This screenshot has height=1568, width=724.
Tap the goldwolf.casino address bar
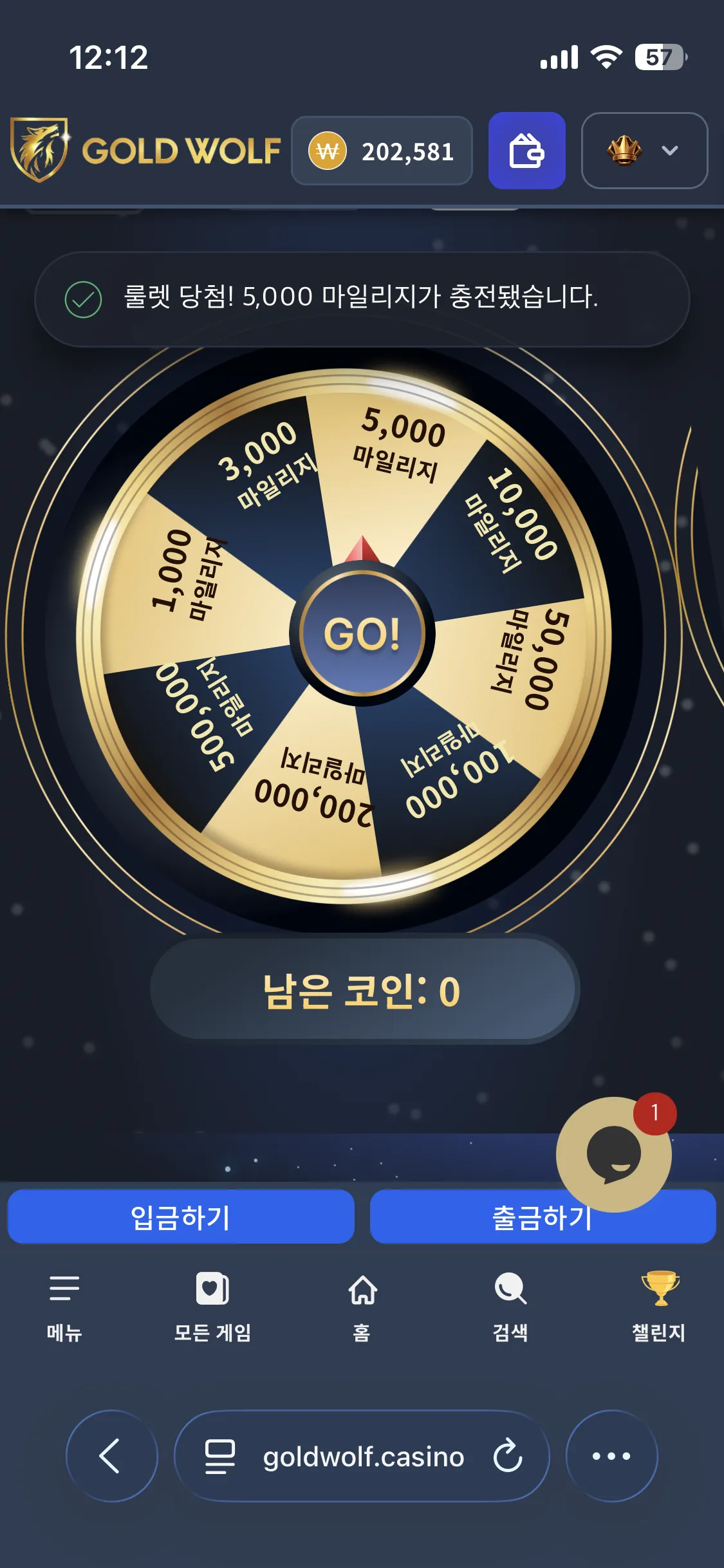click(x=362, y=1456)
